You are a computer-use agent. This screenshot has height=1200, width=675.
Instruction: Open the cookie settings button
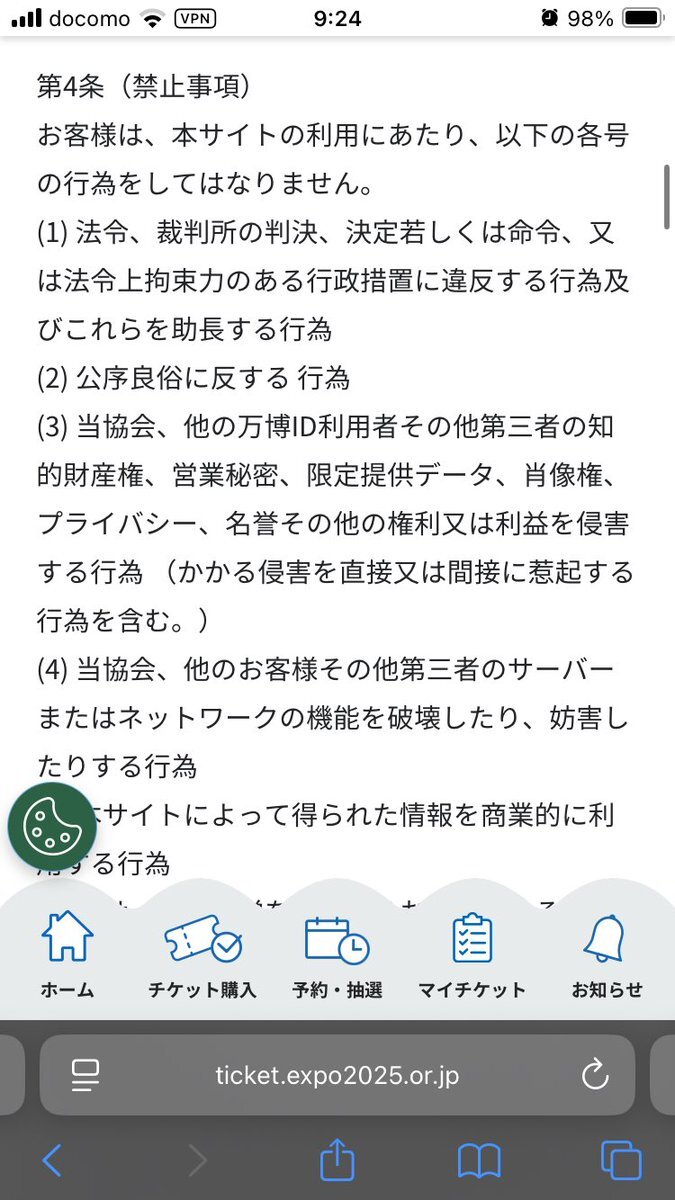59,826
